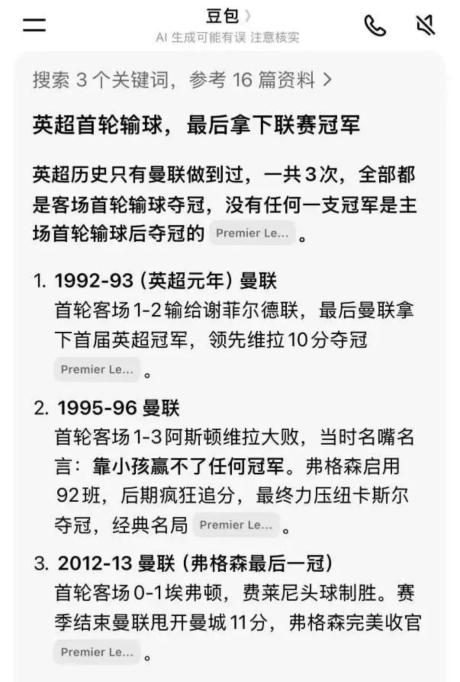460x682 pixels.
Task: Open the Premier Le... citation in the intro paragraph
Action: [252, 233]
